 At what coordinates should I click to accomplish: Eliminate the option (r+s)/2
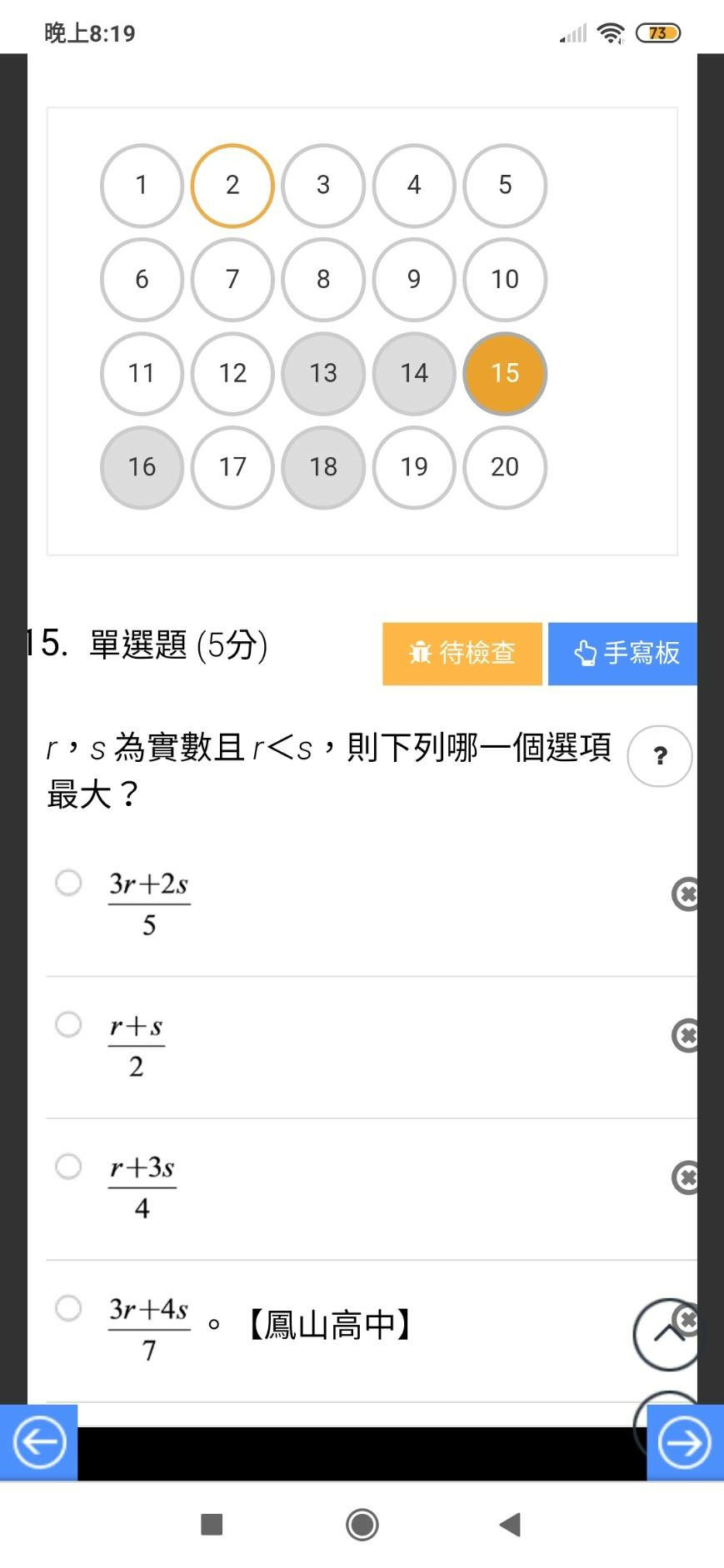point(686,1036)
